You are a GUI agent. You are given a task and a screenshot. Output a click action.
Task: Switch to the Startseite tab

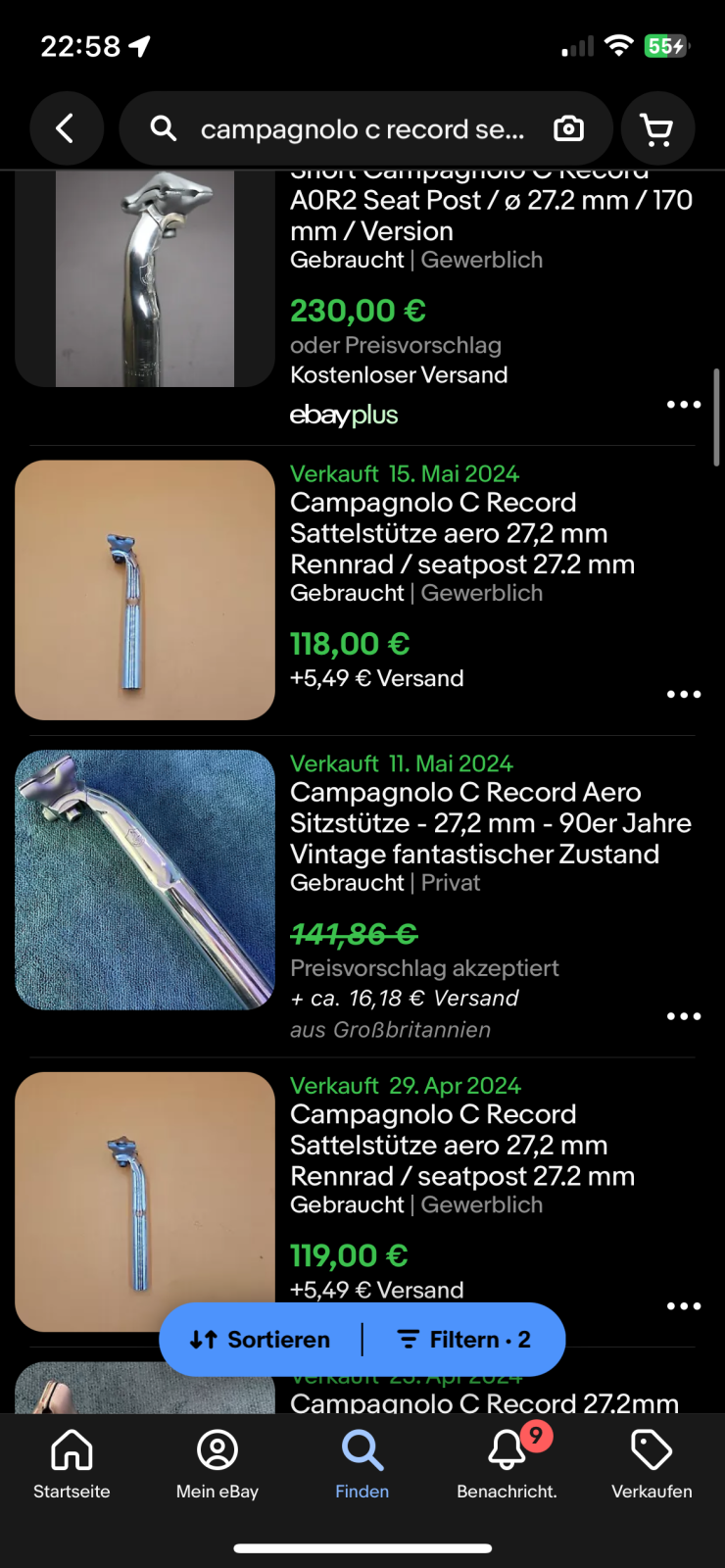(72, 1465)
